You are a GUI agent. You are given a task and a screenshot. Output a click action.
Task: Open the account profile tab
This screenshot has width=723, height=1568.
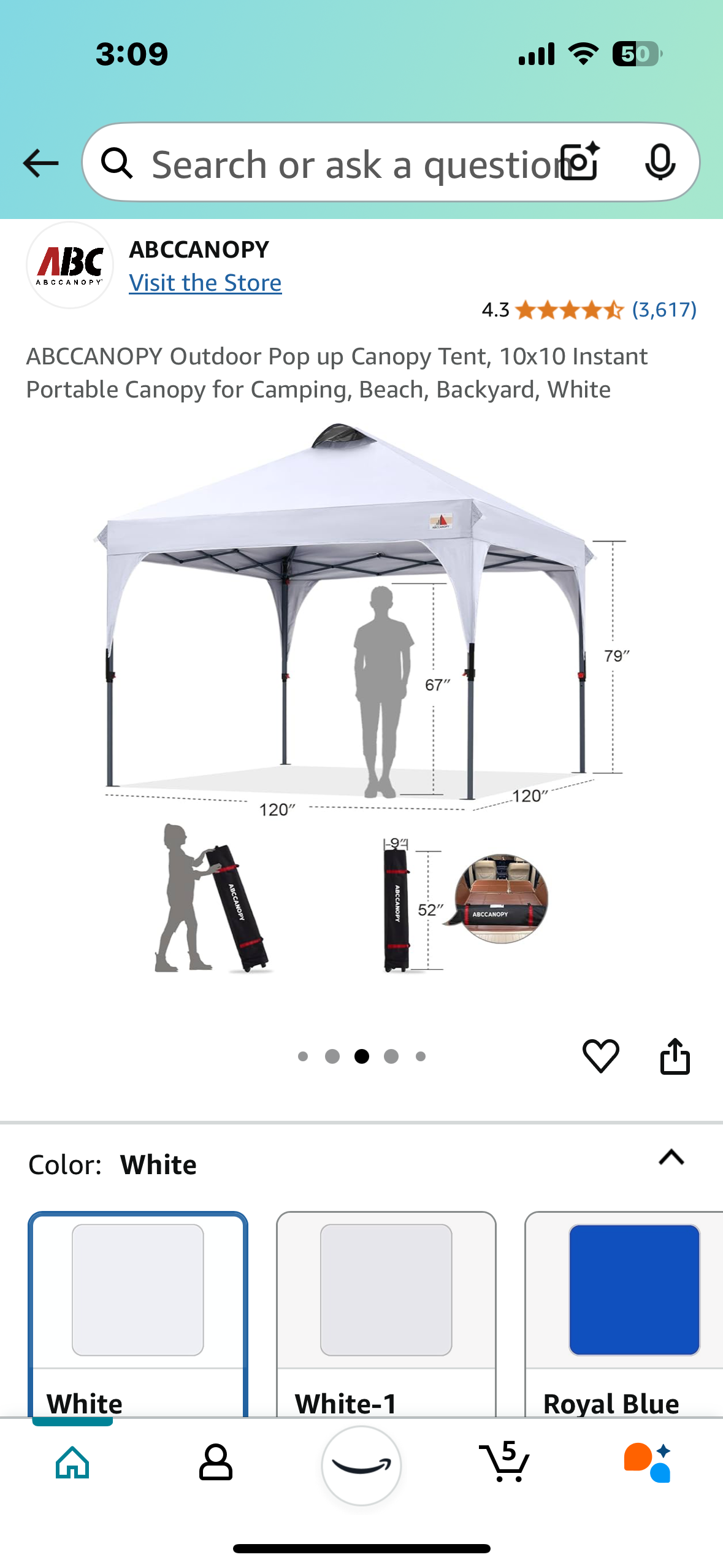216,1462
